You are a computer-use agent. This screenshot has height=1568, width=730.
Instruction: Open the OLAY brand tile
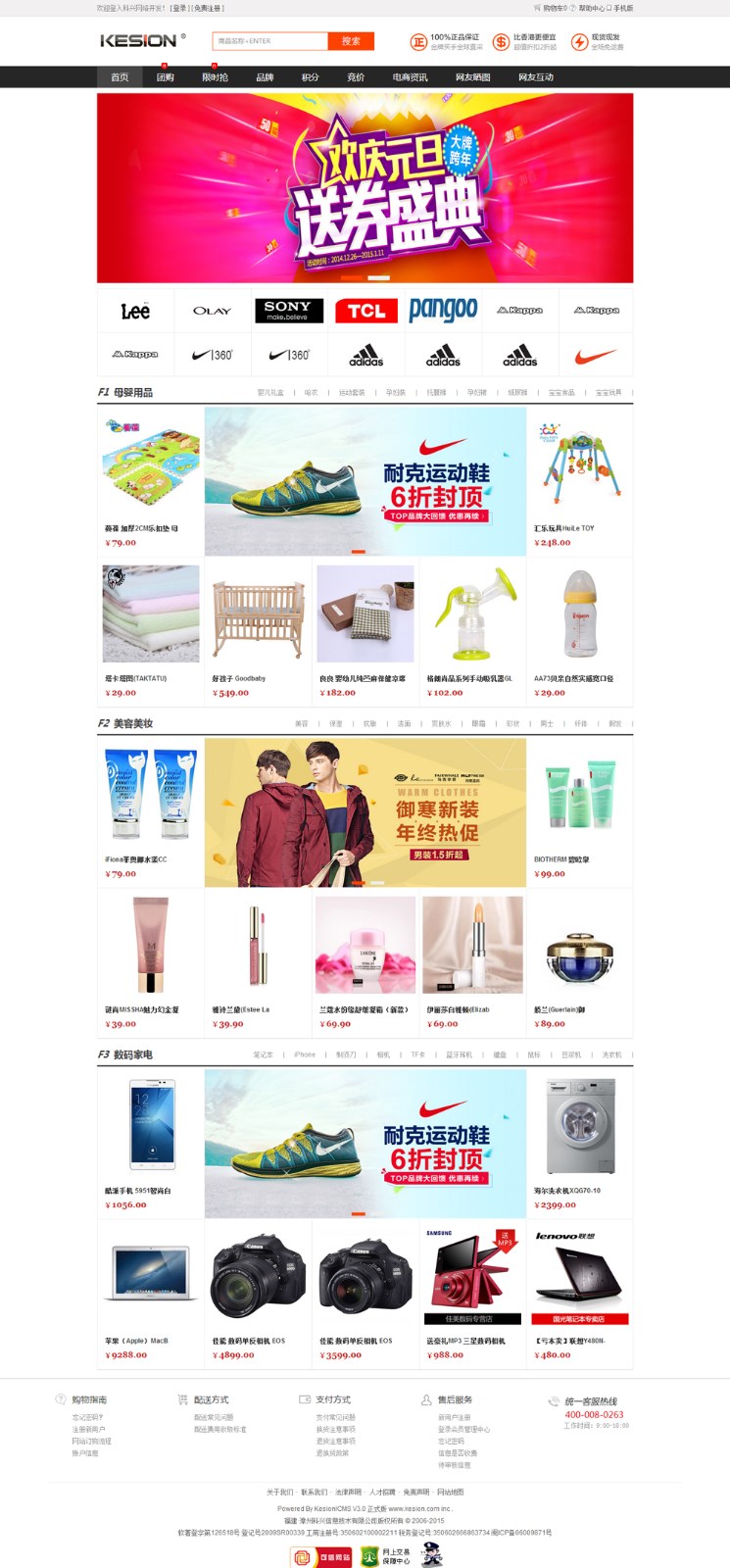point(212,311)
